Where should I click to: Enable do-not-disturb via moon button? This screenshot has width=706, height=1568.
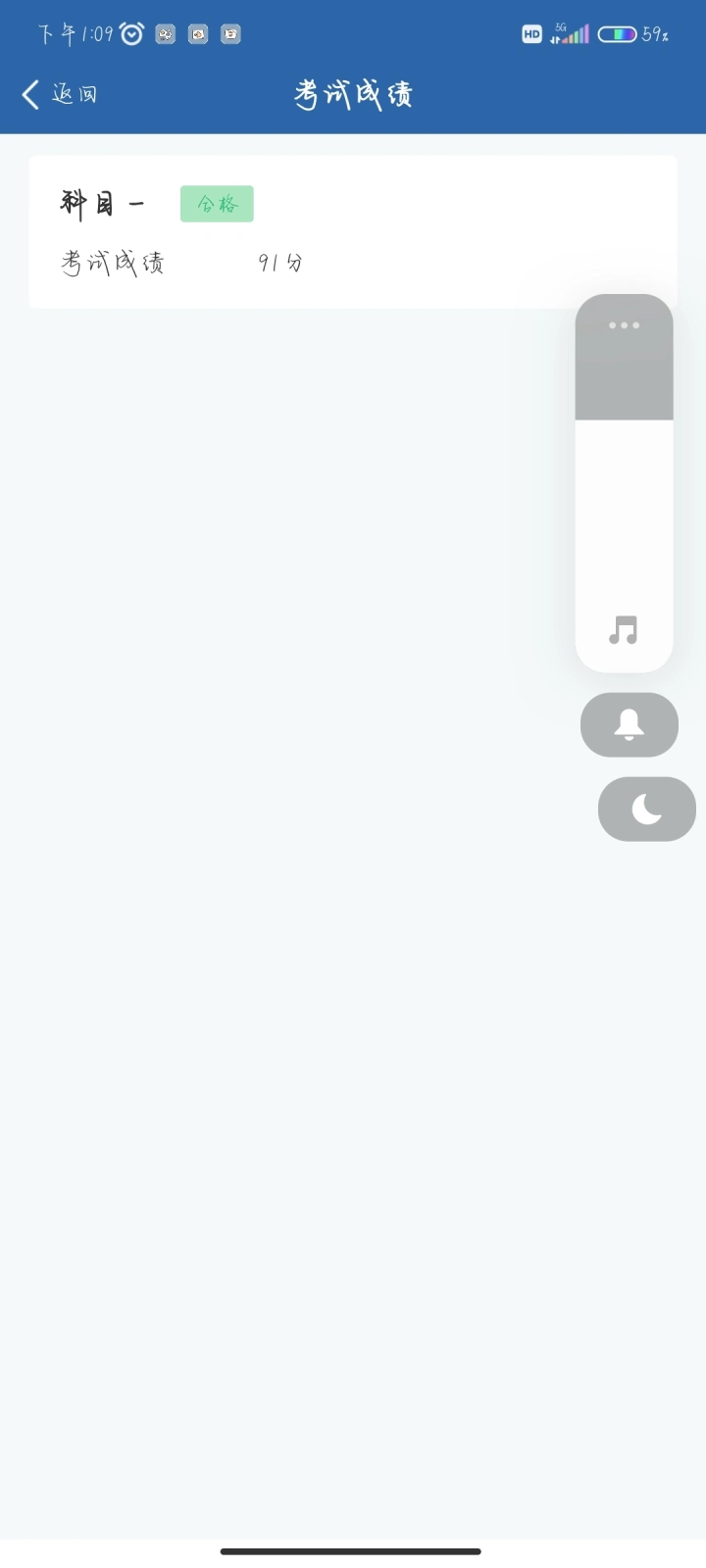coord(647,809)
